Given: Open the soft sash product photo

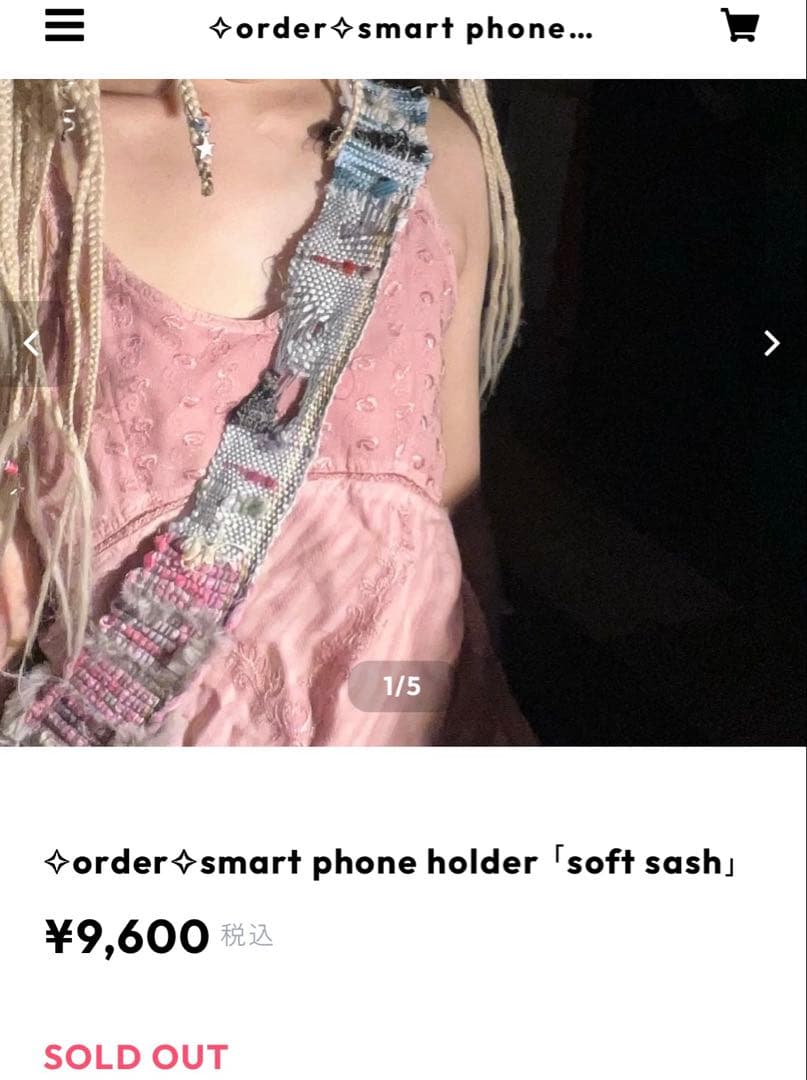Looking at the screenshot, I should point(403,412).
